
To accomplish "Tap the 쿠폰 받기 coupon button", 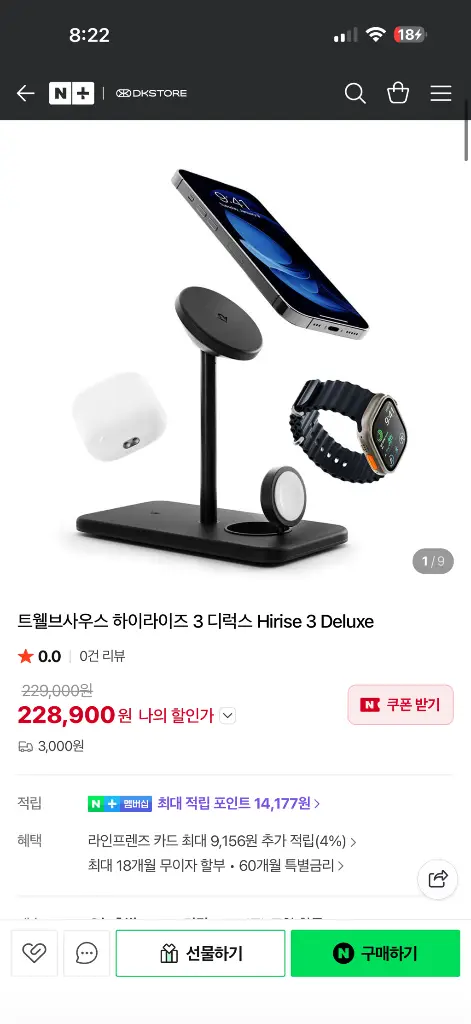I will point(400,705).
